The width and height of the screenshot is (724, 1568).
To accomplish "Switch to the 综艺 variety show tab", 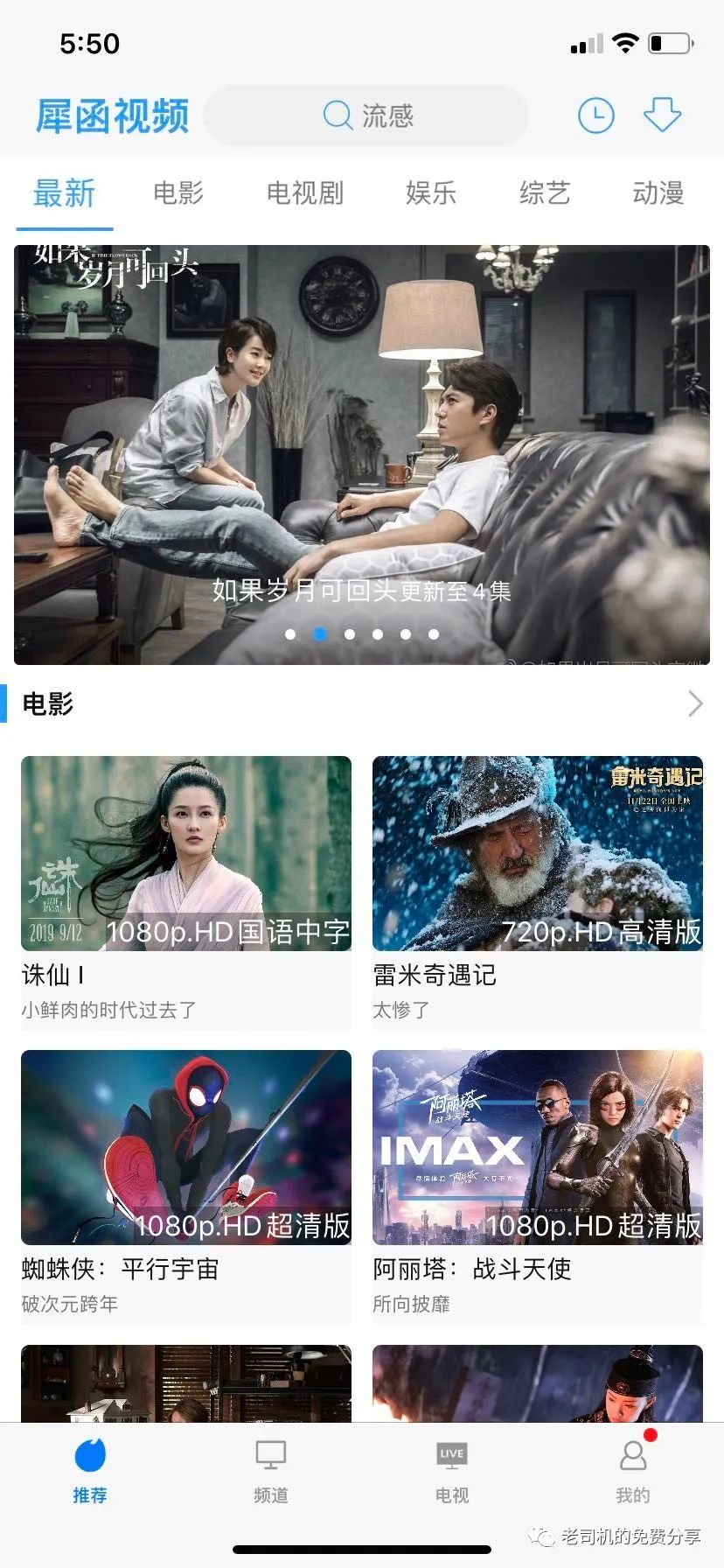I will (x=544, y=193).
